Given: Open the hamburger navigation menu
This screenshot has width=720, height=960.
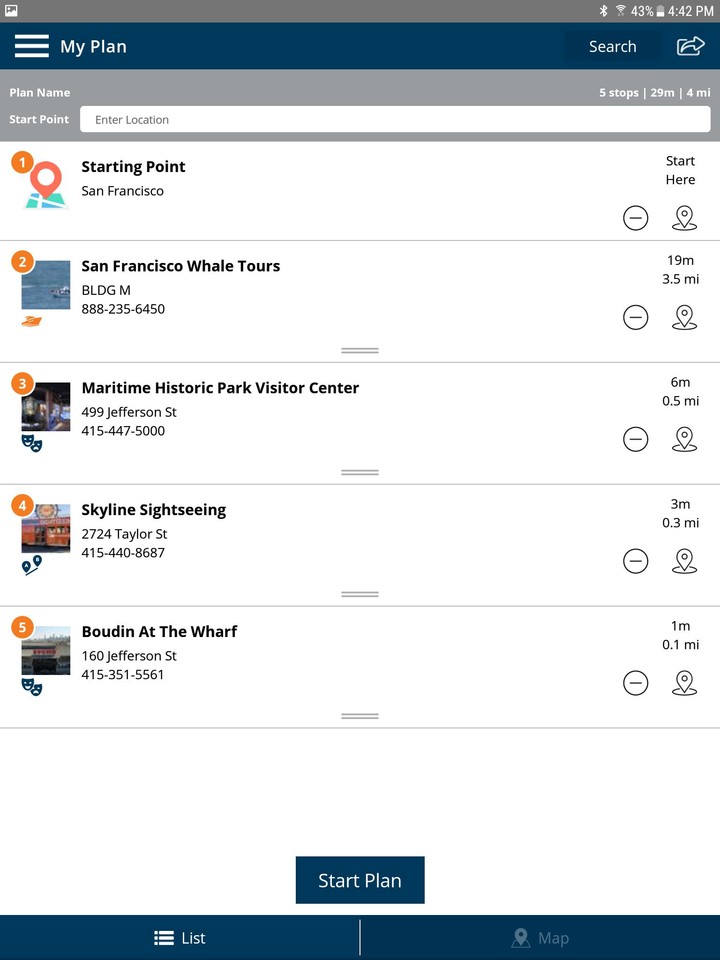Looking at the screenshot, I should click(31, 46).
